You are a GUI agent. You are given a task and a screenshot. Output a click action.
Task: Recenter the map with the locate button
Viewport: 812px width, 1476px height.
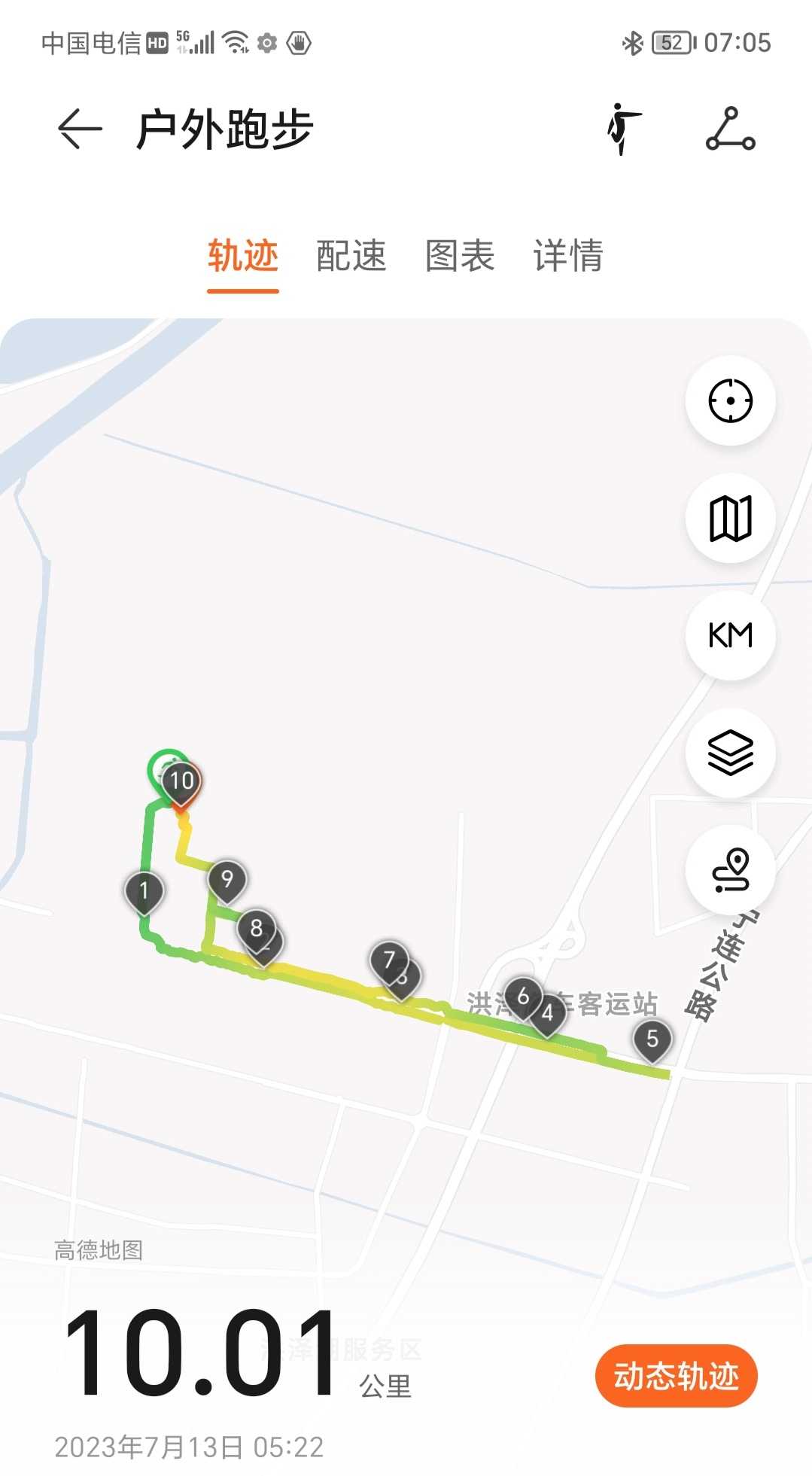730,400
